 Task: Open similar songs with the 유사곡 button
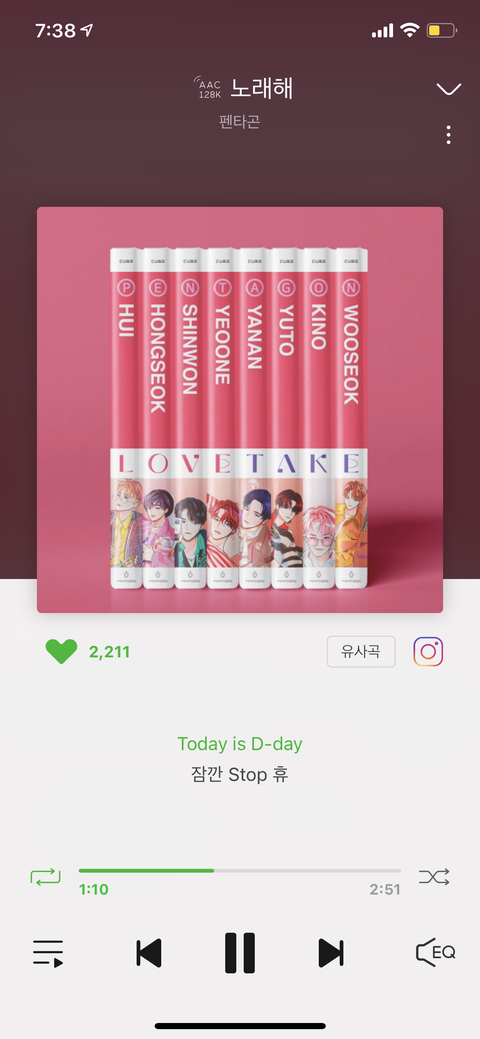coord(361,651)
